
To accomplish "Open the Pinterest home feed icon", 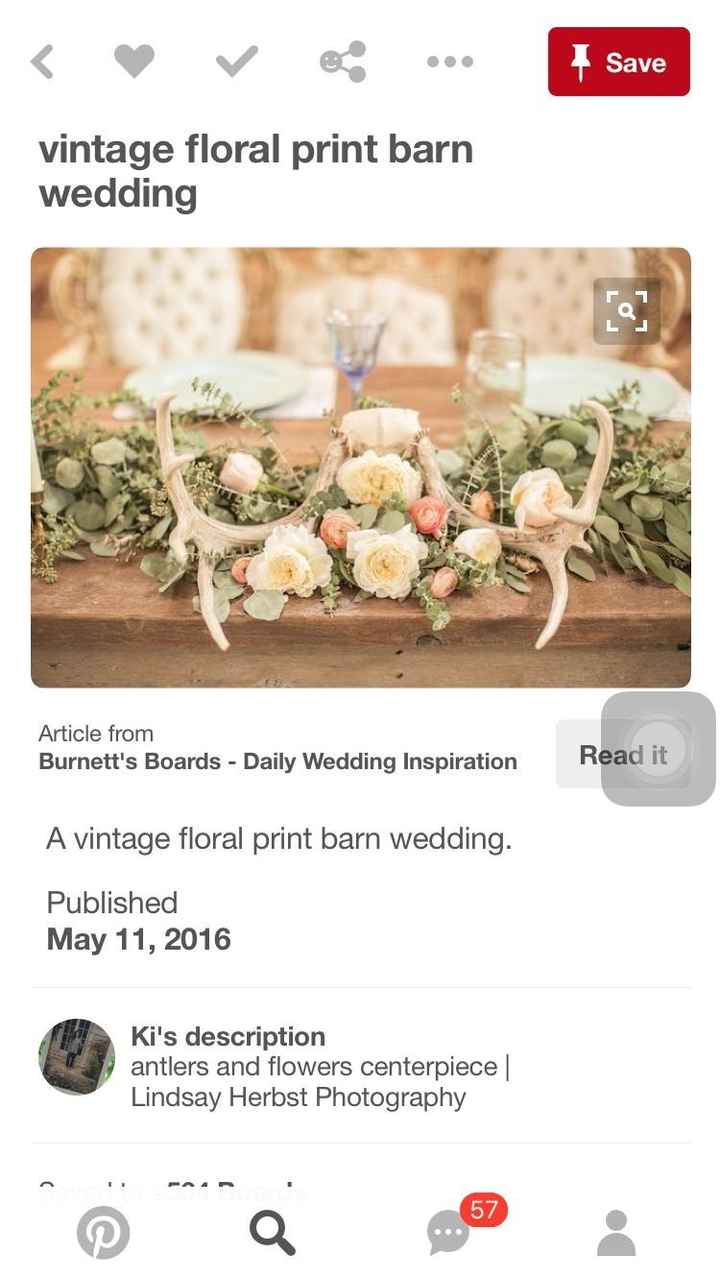I will [x=103, y=1232].
